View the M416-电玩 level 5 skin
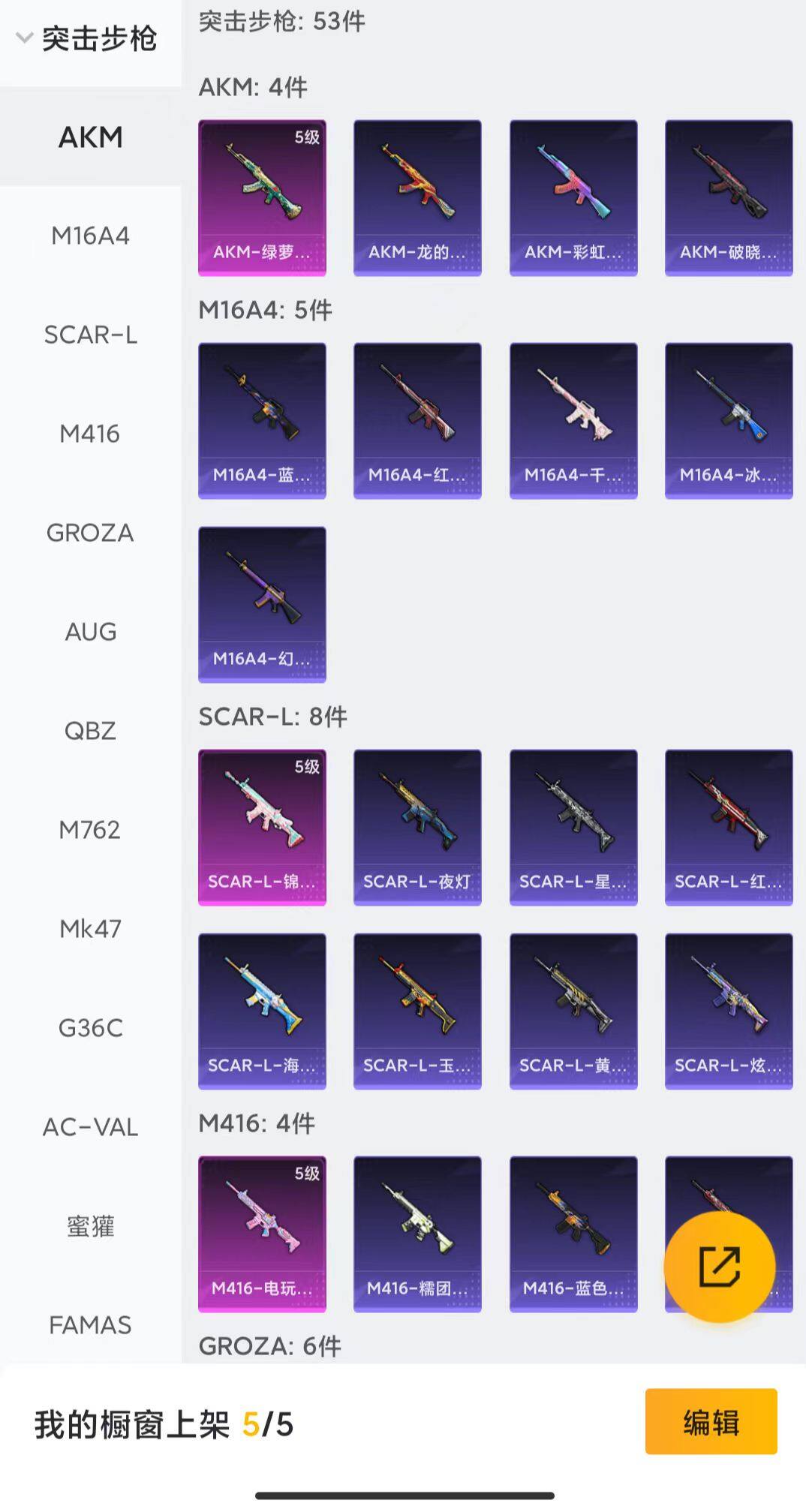The height and width of the screenshot is (1512, 806). tap(262, 1234)
